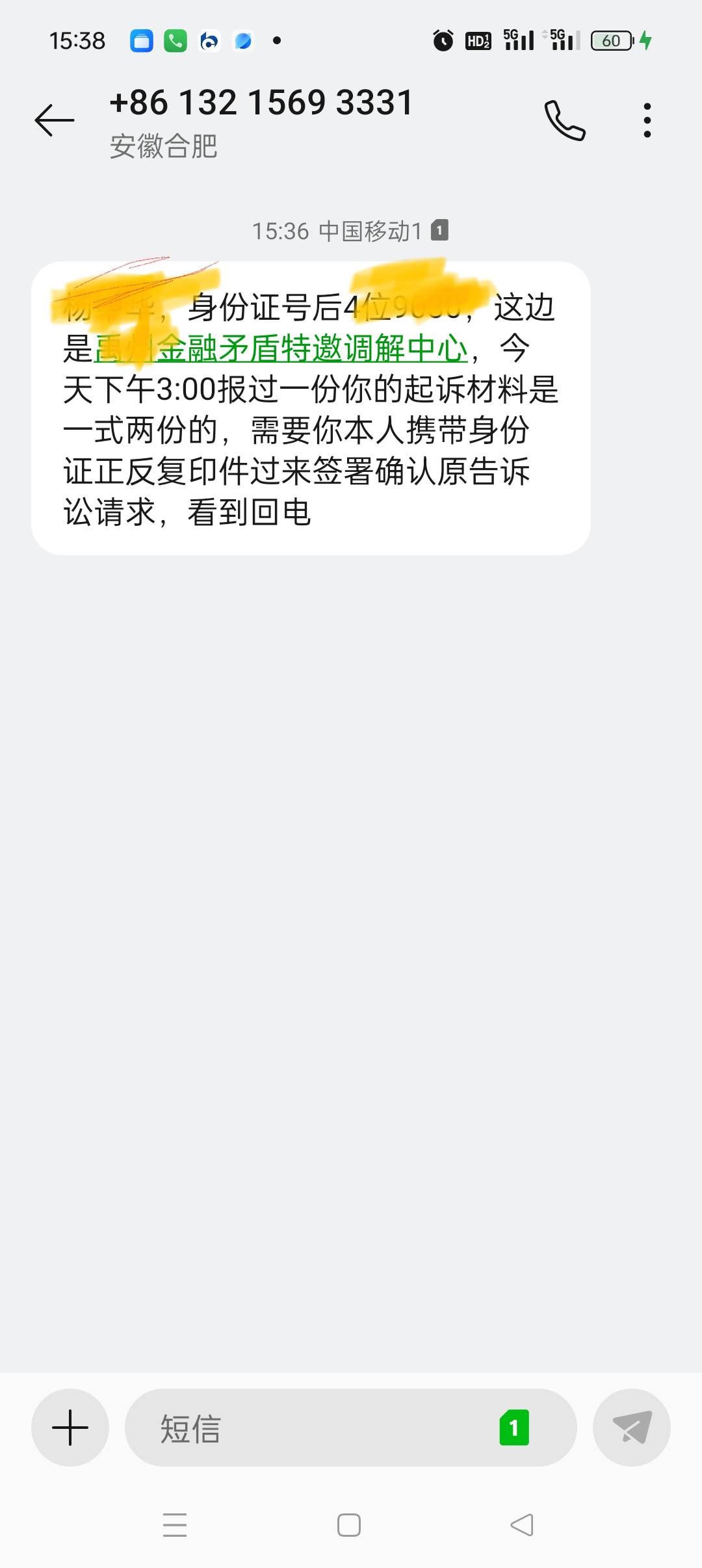Open recent apps from the navigation bar
702x1568 pixels.
(175, 1524)
